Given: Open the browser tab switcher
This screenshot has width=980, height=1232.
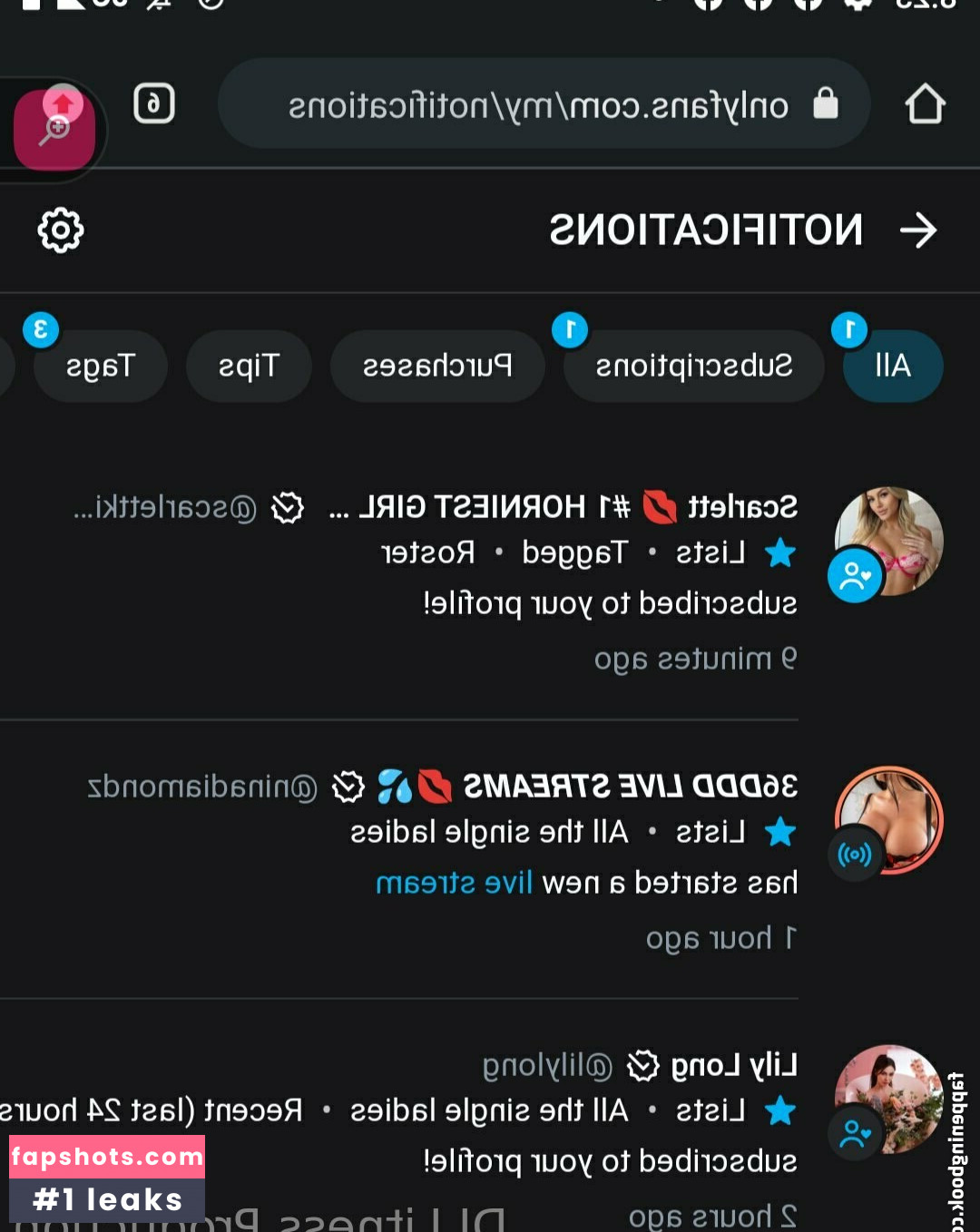Looking at the screenshot, I should click(153, 103).
